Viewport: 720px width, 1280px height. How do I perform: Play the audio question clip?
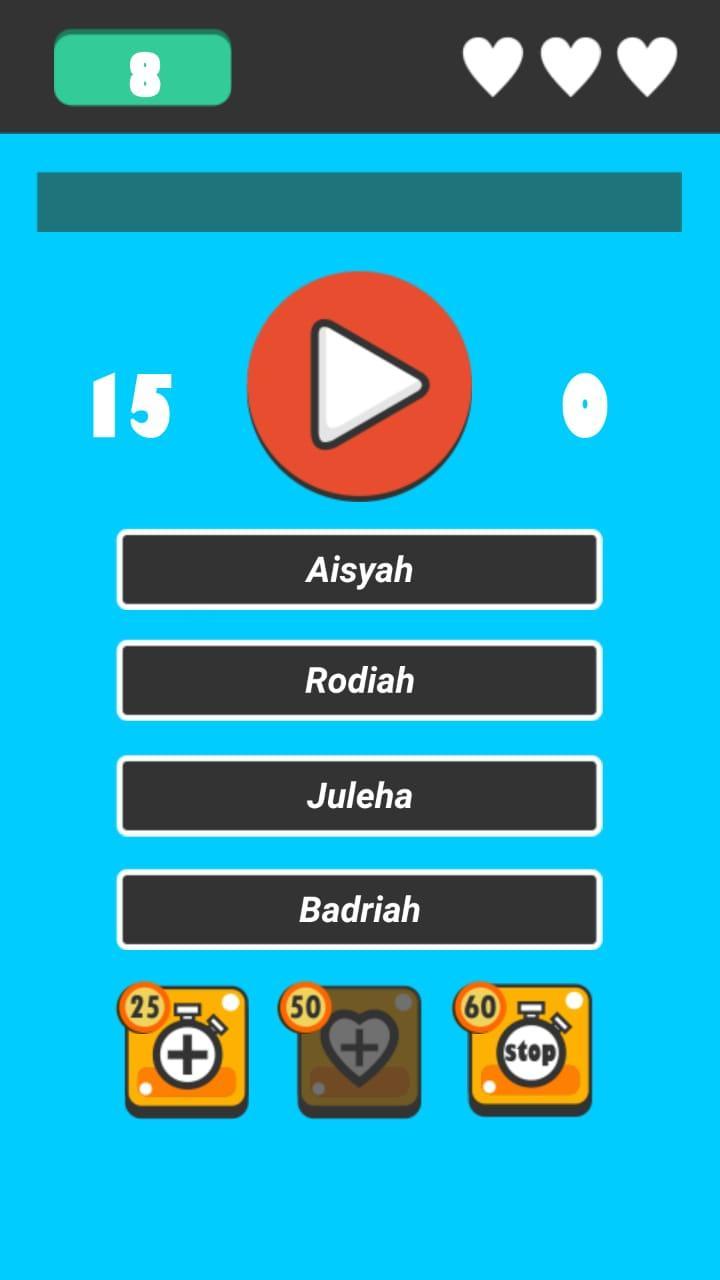coord(359,385)
